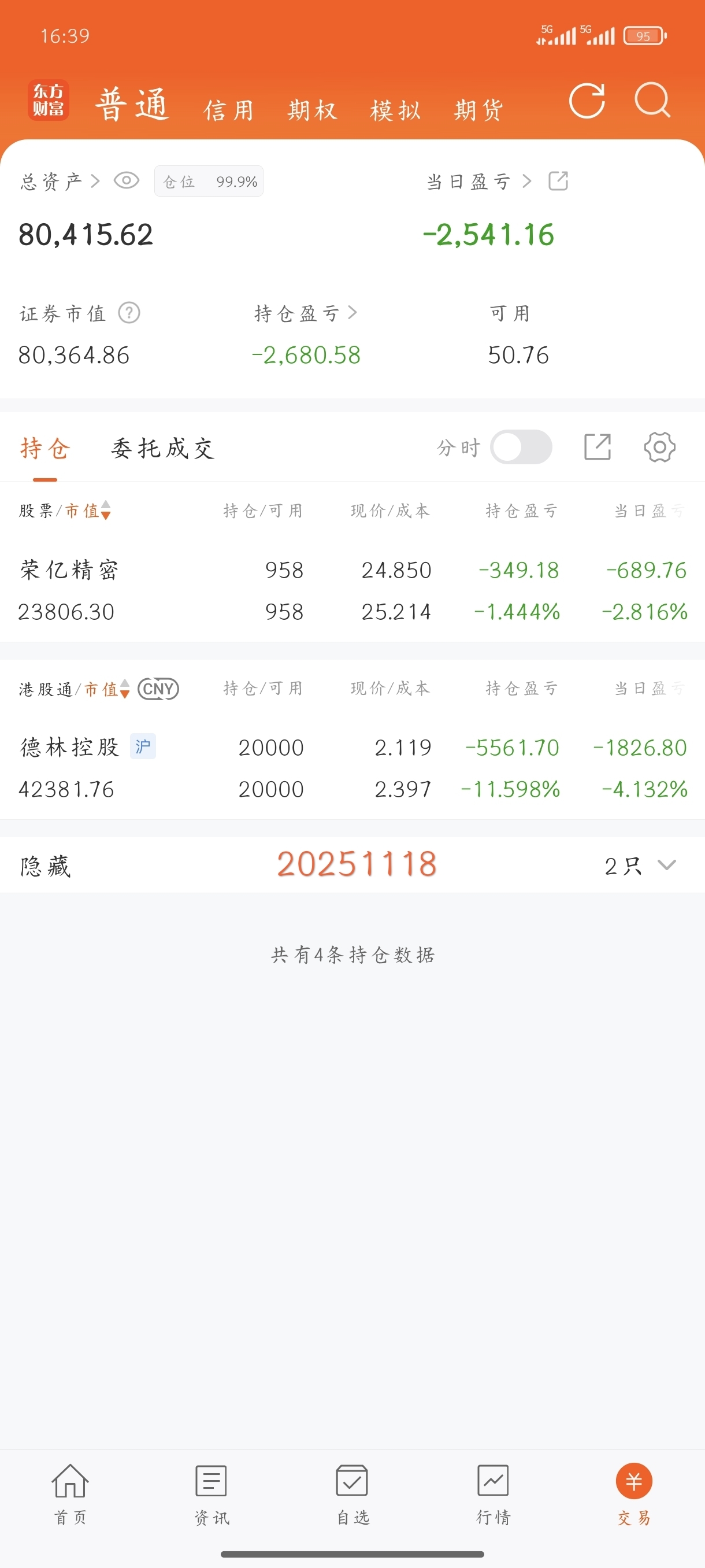This screenshot has width=705, height=1568.
Task: Tap 隐藏 to hide holdings
Action: click(x=46, y=865)
